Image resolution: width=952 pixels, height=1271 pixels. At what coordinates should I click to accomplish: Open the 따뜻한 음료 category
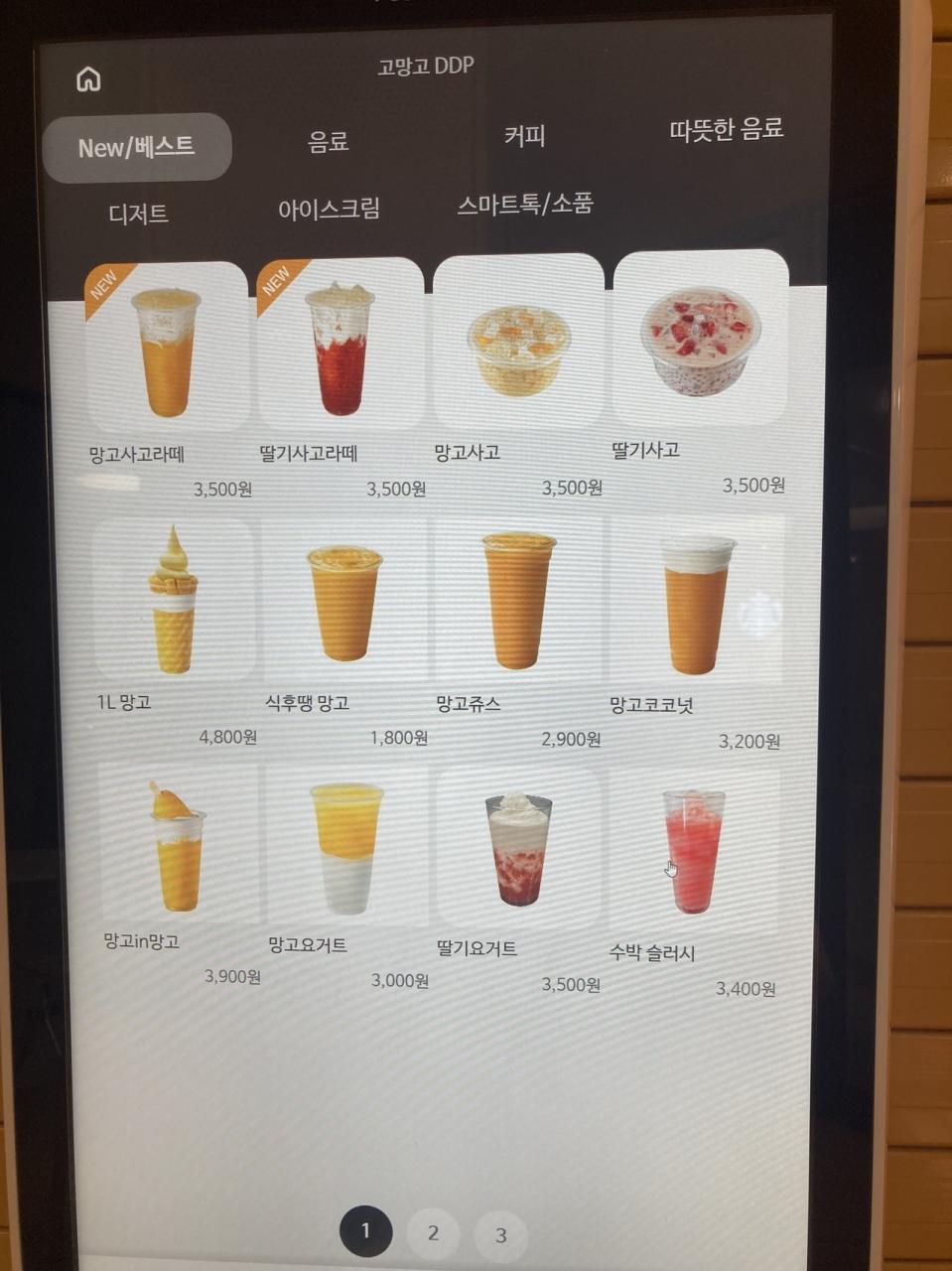tap(726, 129)
